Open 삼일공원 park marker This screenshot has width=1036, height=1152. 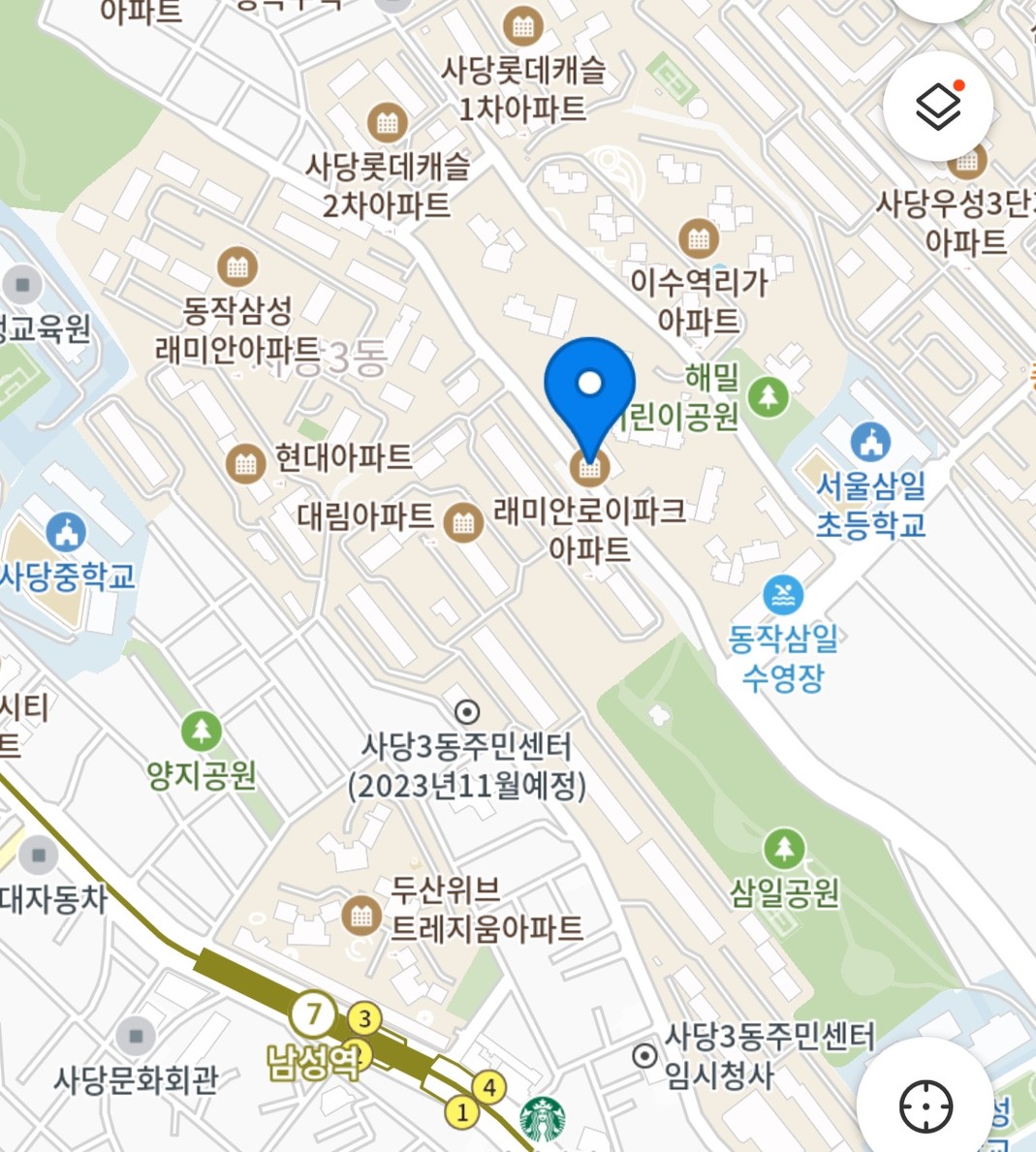[783, 850]
